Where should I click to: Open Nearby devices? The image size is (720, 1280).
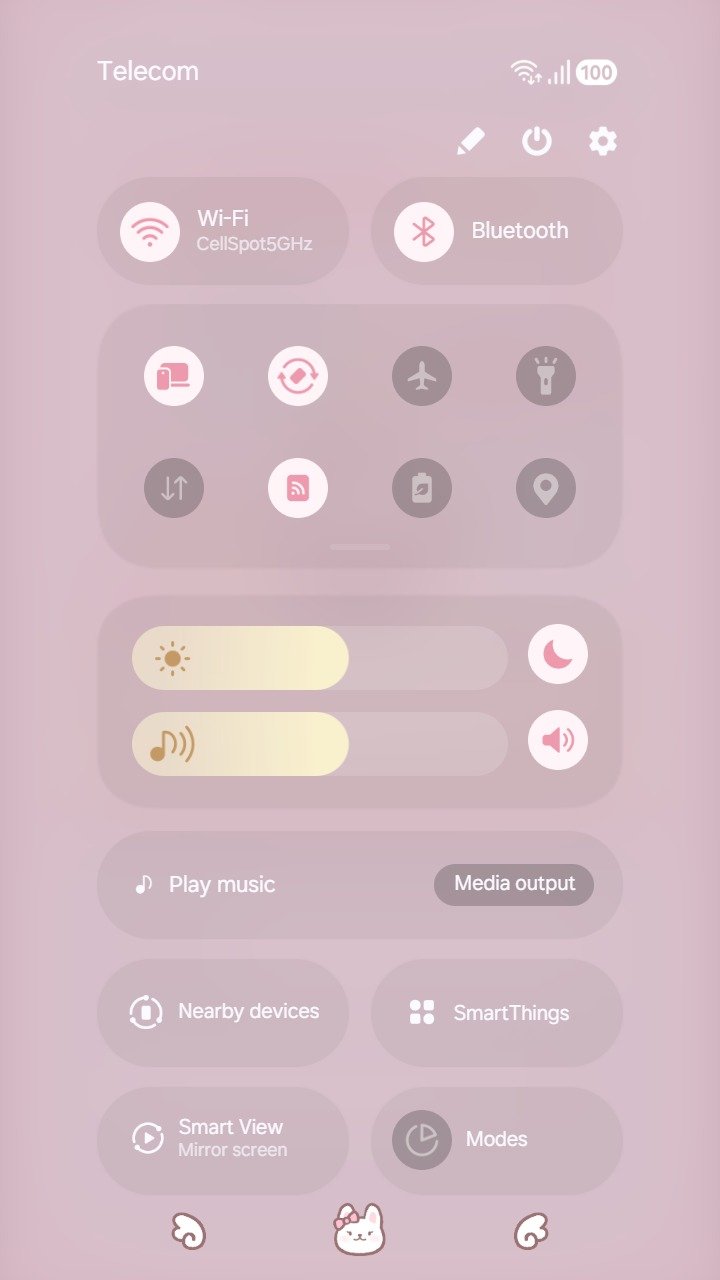click(223, 1012)
